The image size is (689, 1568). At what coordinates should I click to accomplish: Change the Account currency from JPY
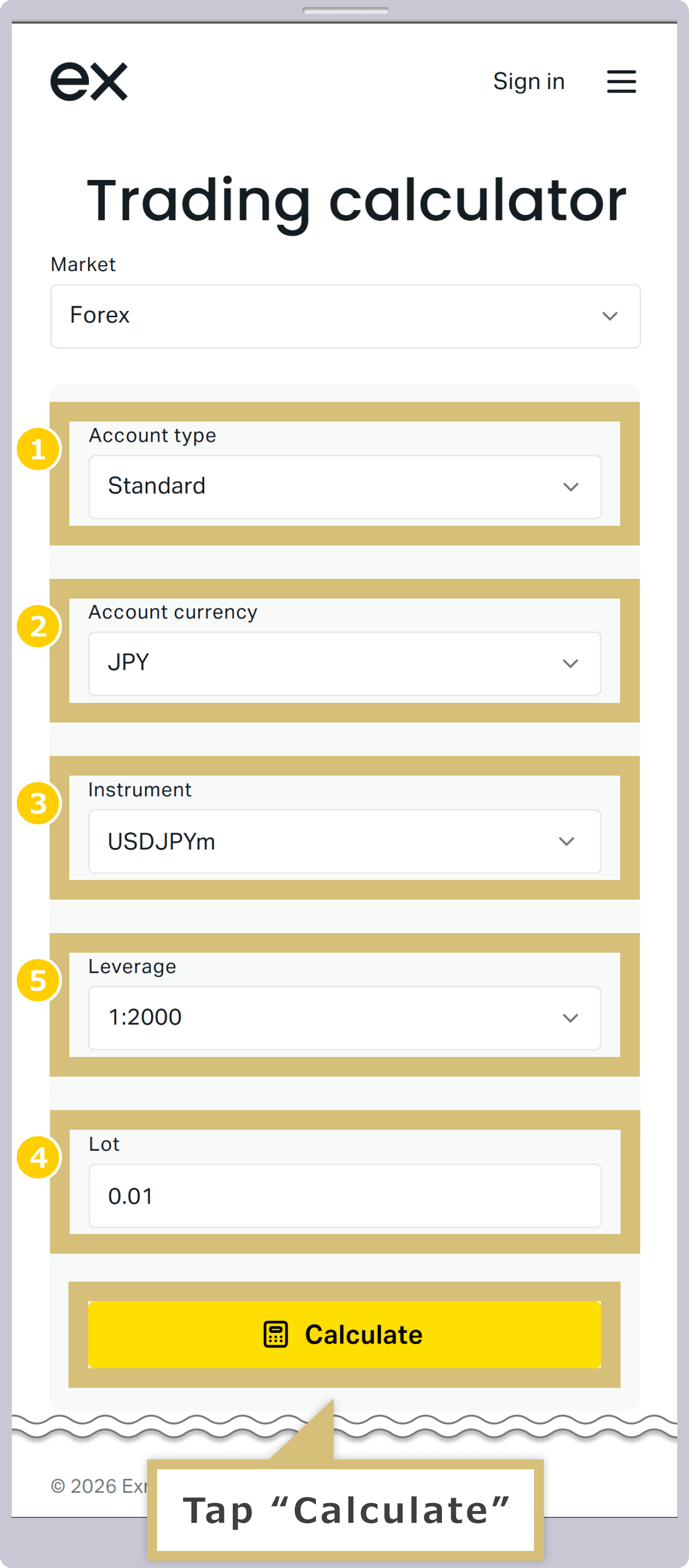[345, 663]
